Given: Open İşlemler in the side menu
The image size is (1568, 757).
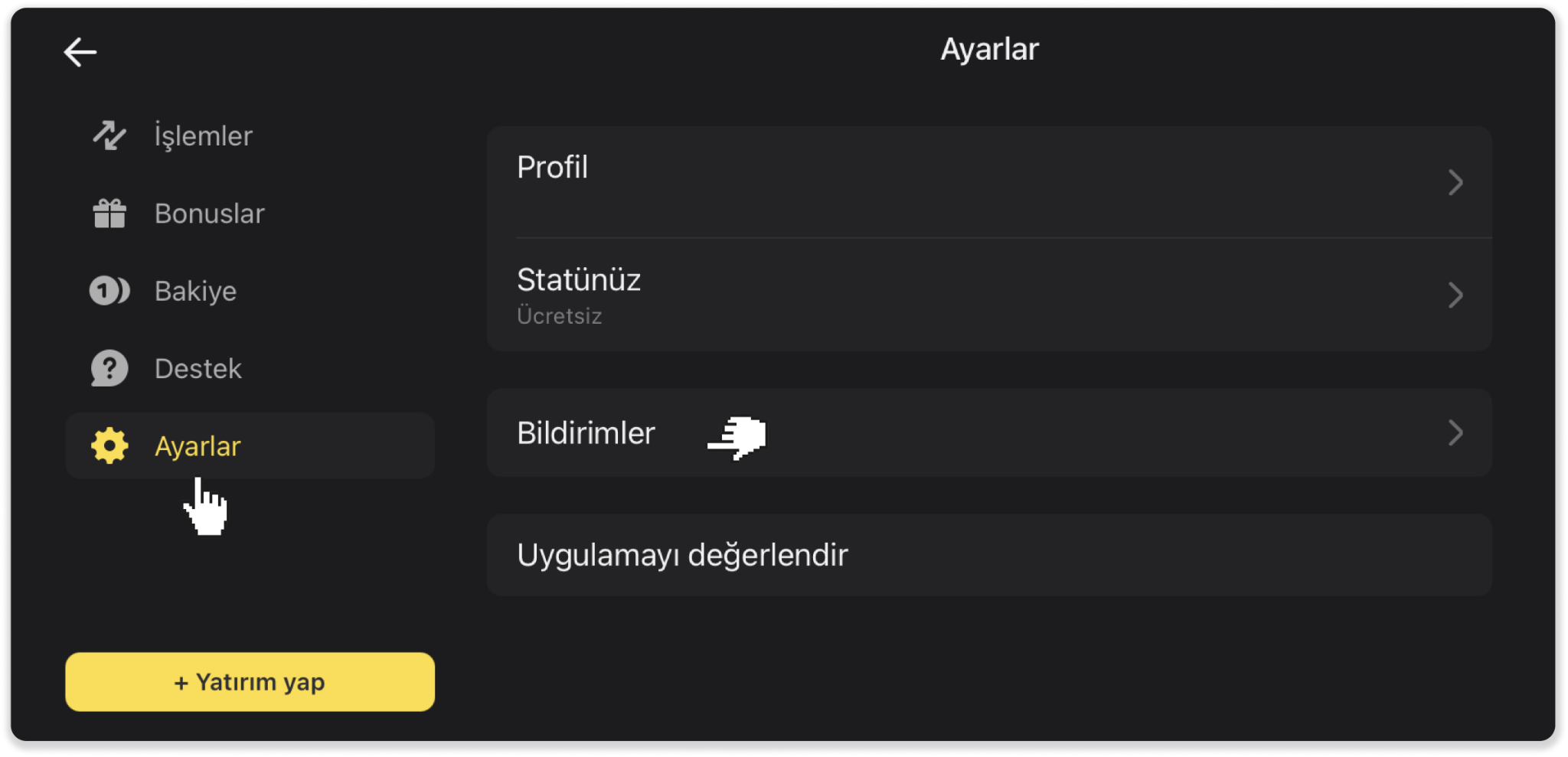Looking at the screenshot, I should pos(202,136).
